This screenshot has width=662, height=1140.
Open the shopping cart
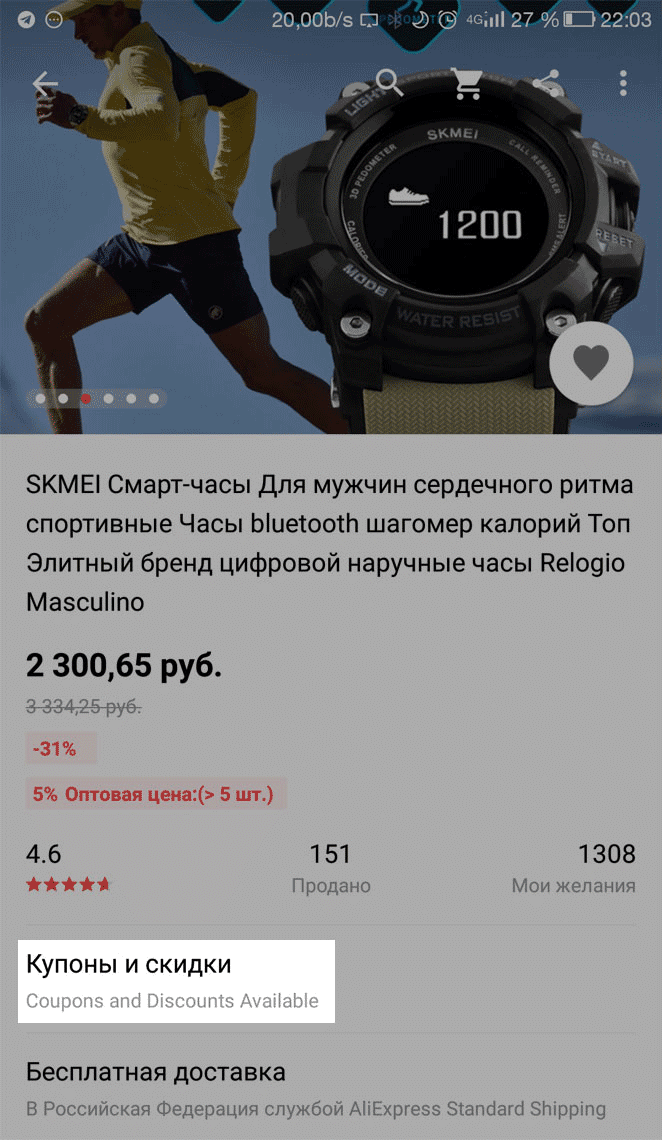(x=467, y=83)
